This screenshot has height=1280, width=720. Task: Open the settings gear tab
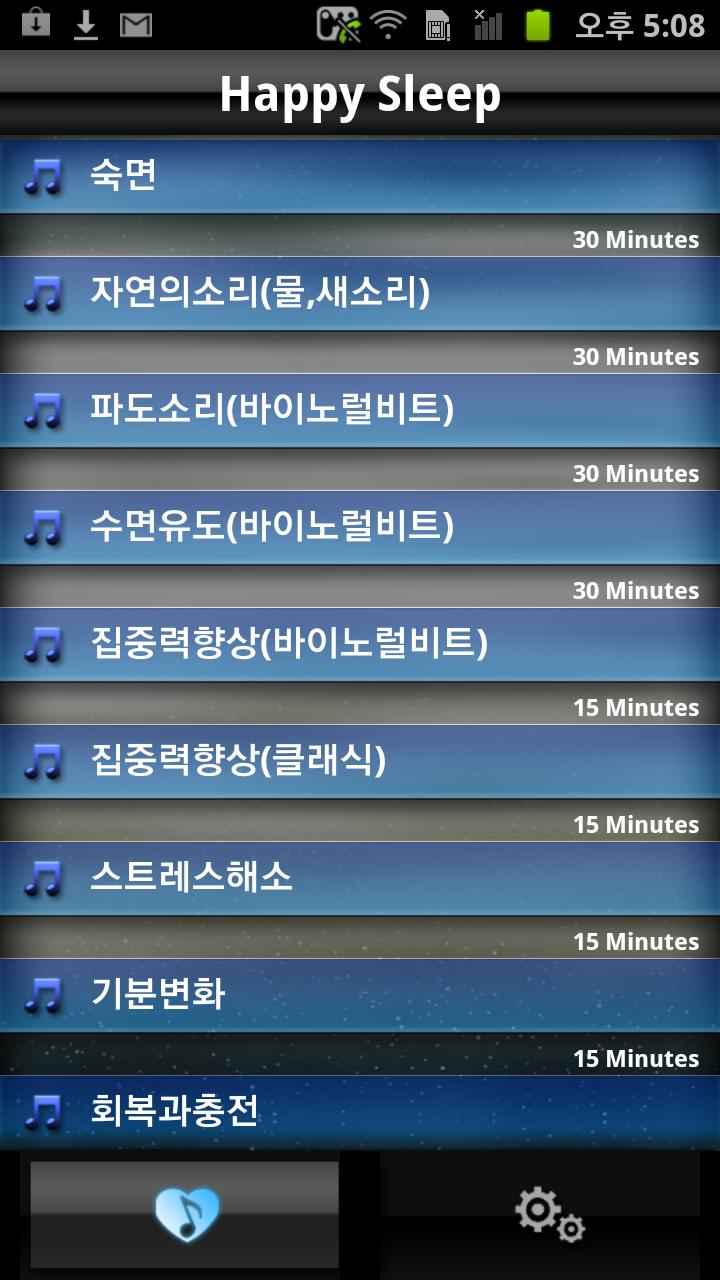click(x=549, y=1214)
